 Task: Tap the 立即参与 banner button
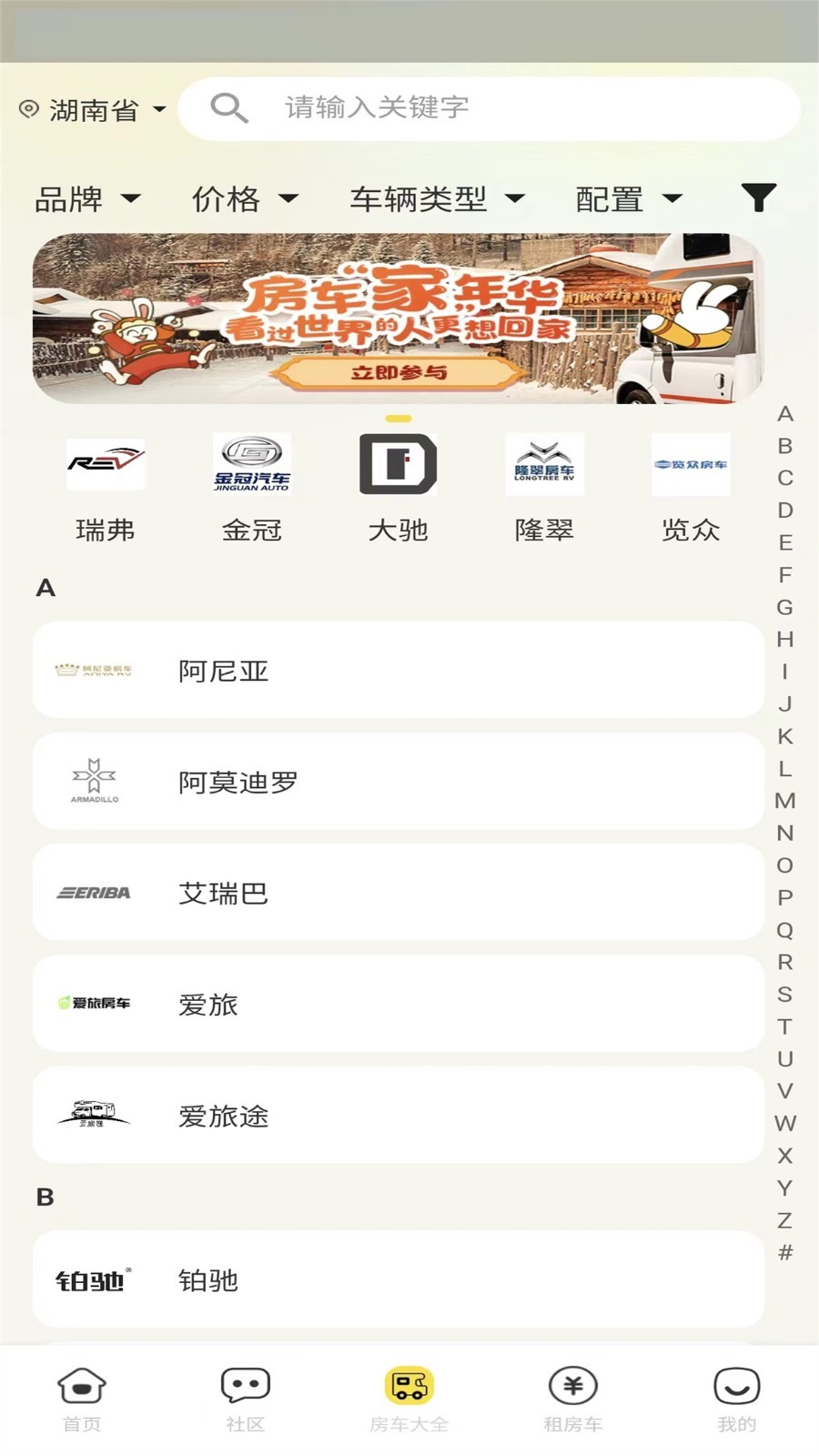click(x=400, y=372)
